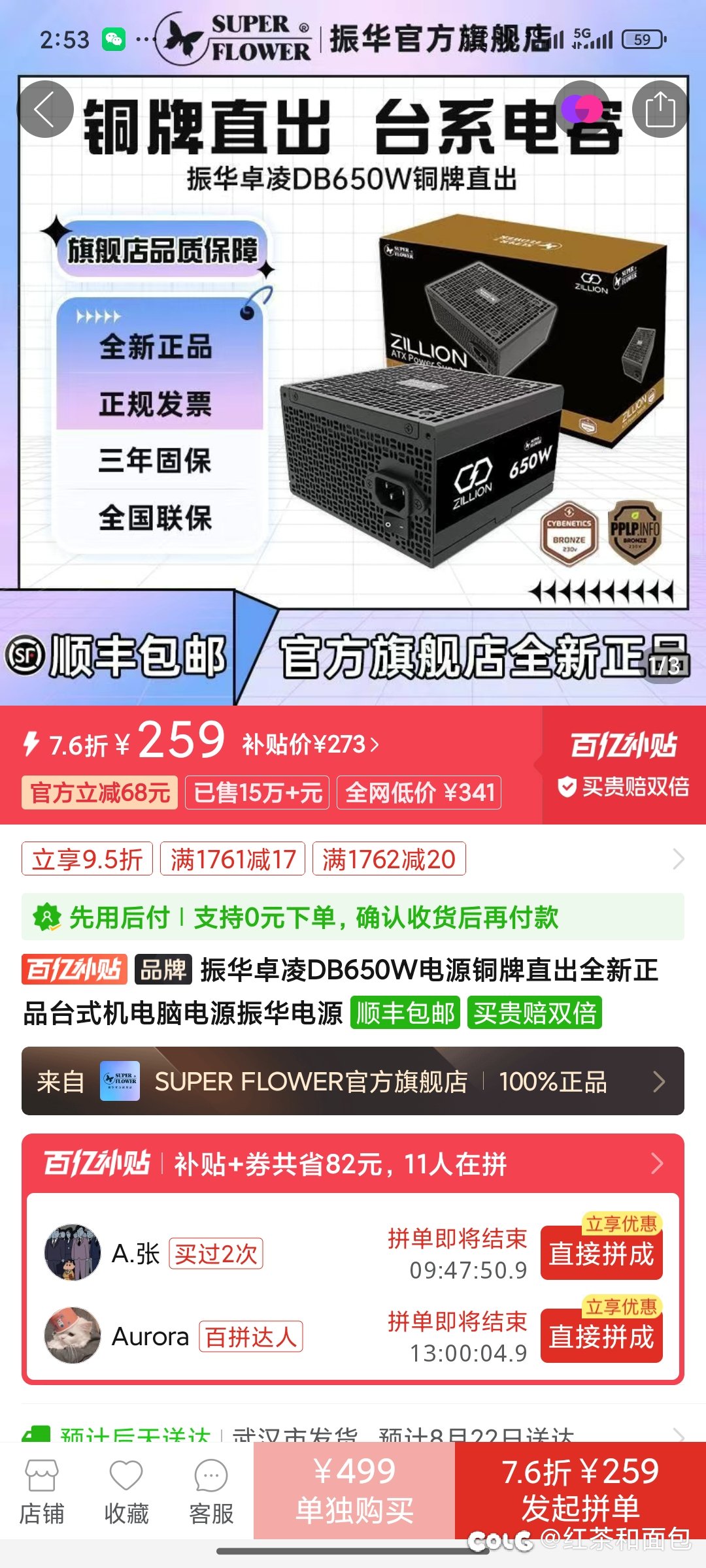
Task: Join A.张's group via 直接拼成
Action: pyautogui.click(x=601, y=1254)
